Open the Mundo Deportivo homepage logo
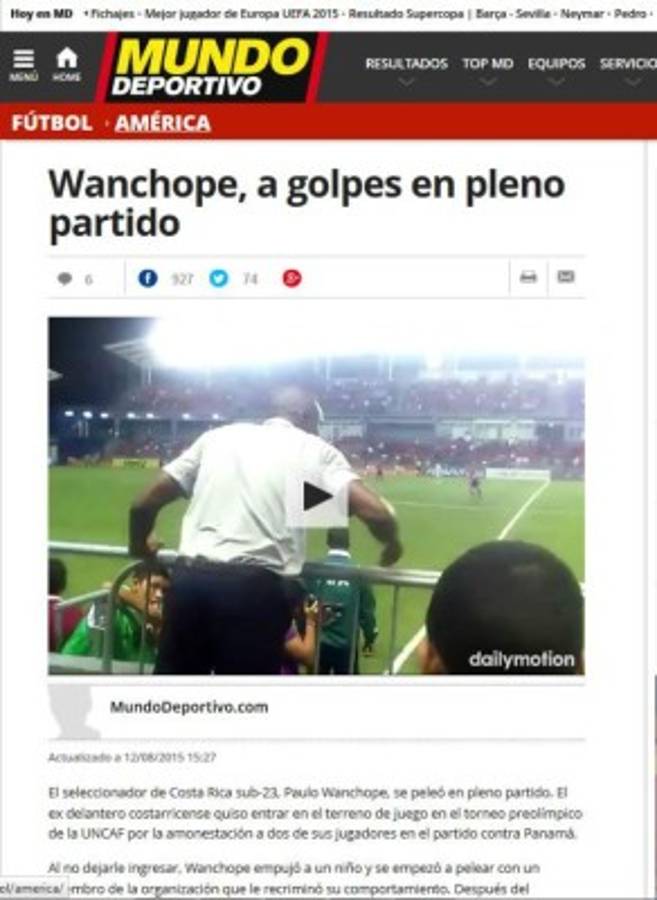Viewport: 657px width, 900px height. pyautogui.click(x=212, y=67)
